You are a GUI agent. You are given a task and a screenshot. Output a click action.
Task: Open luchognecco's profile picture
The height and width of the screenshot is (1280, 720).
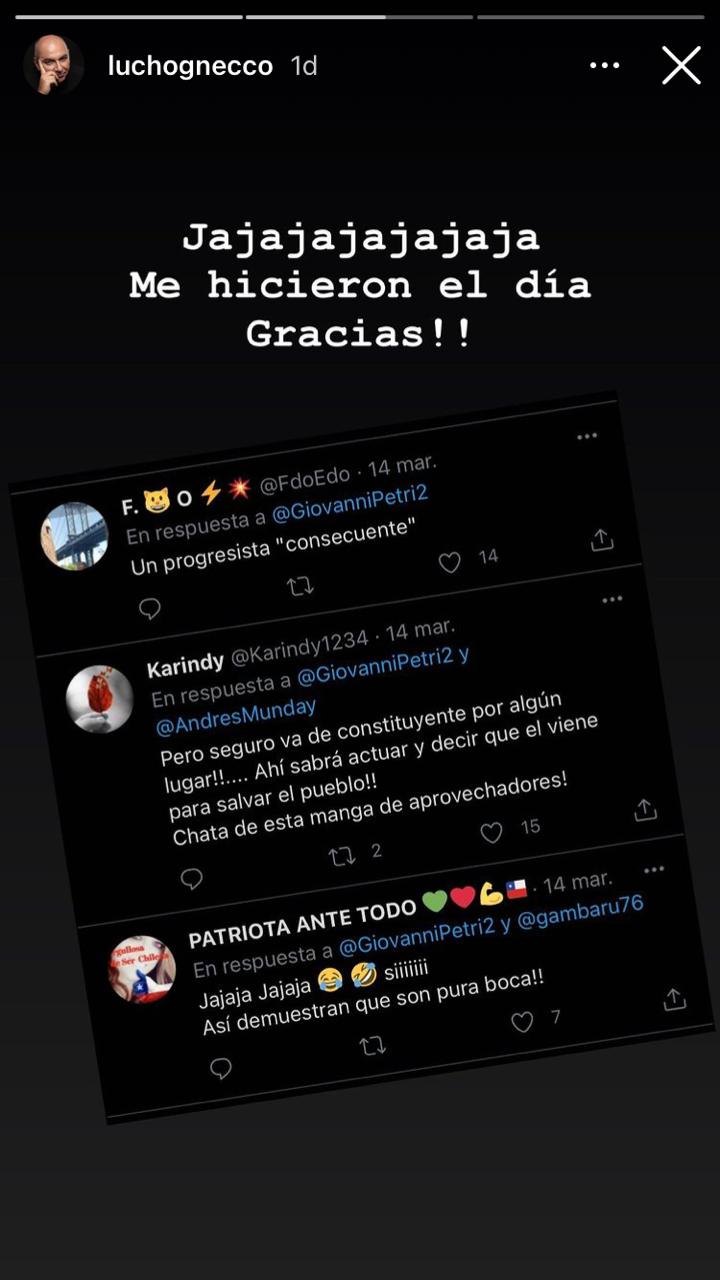(x=53, y=66)
